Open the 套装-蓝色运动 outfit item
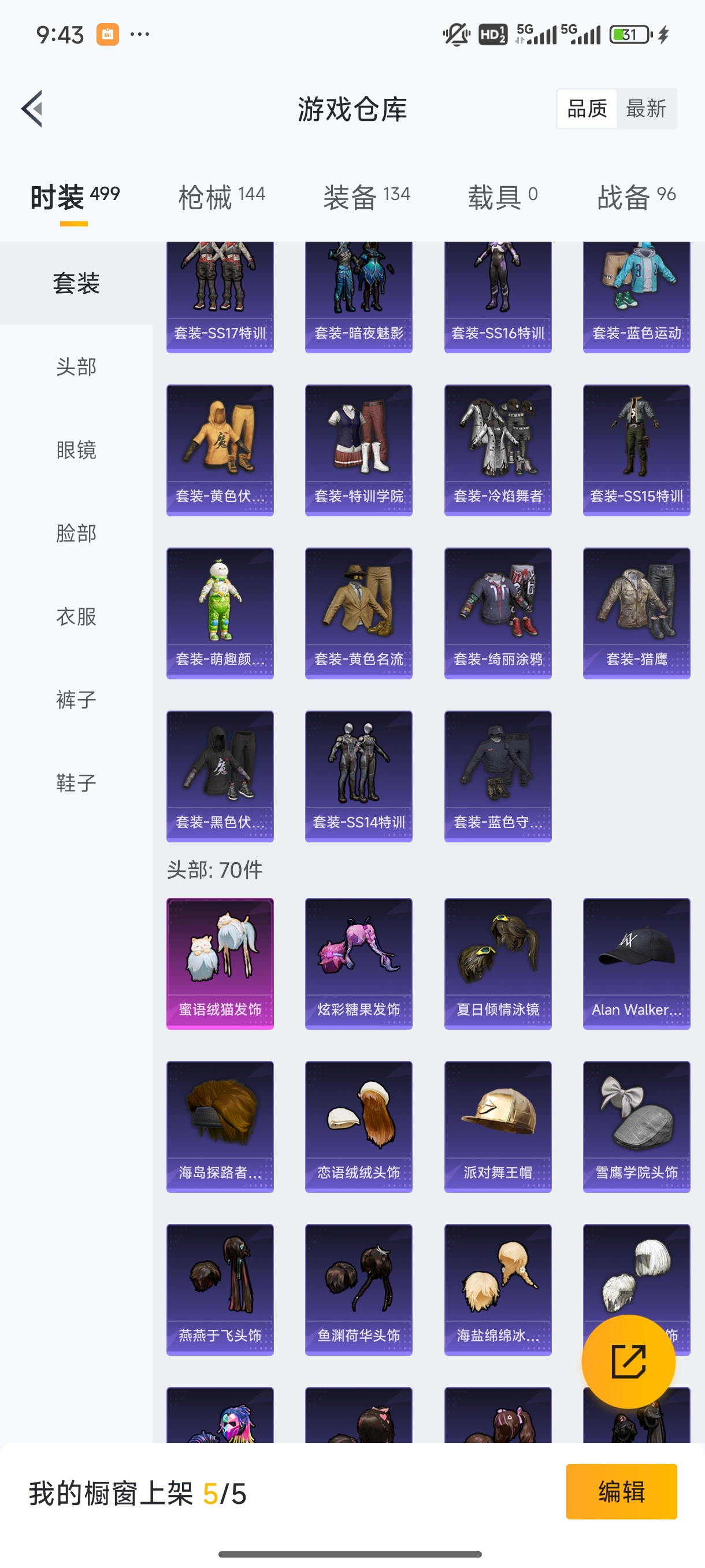Viewport: 705px width, 1568px height. click(636, 292)
